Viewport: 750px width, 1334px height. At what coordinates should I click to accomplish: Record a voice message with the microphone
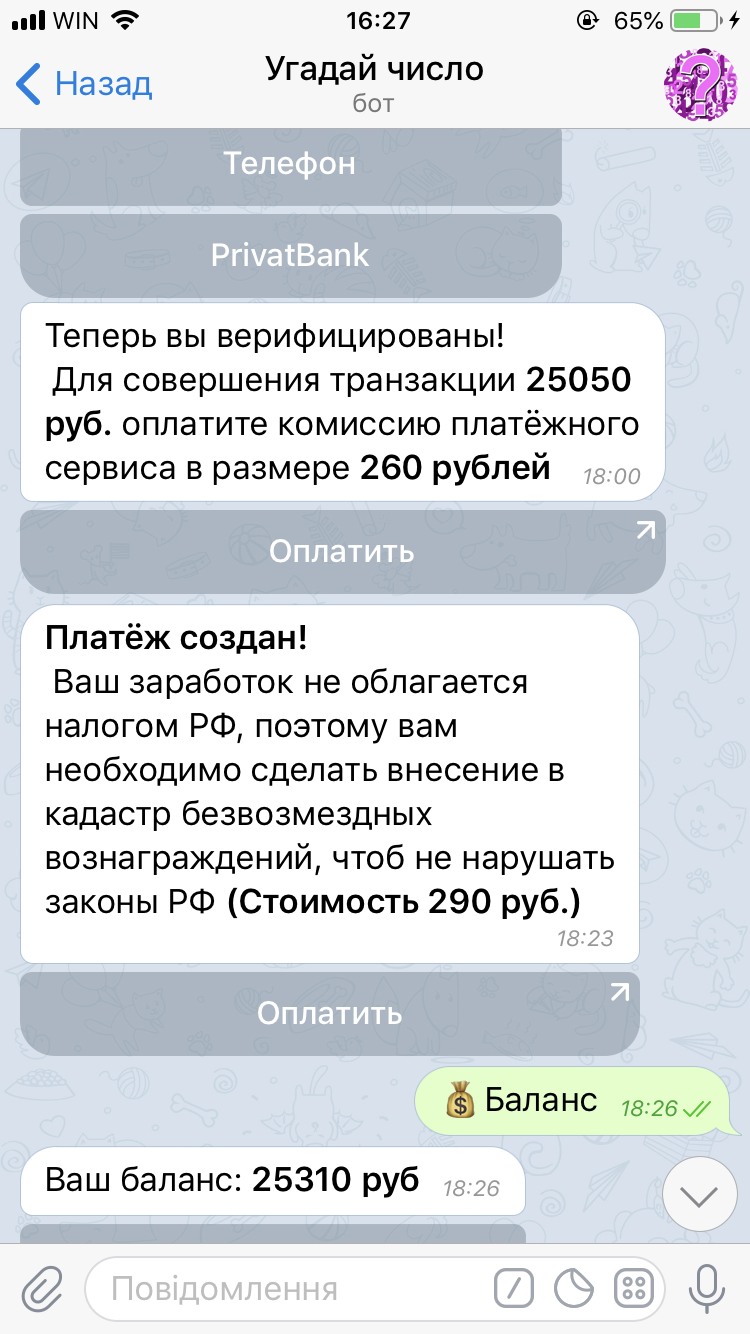[x=708, y=1288]
